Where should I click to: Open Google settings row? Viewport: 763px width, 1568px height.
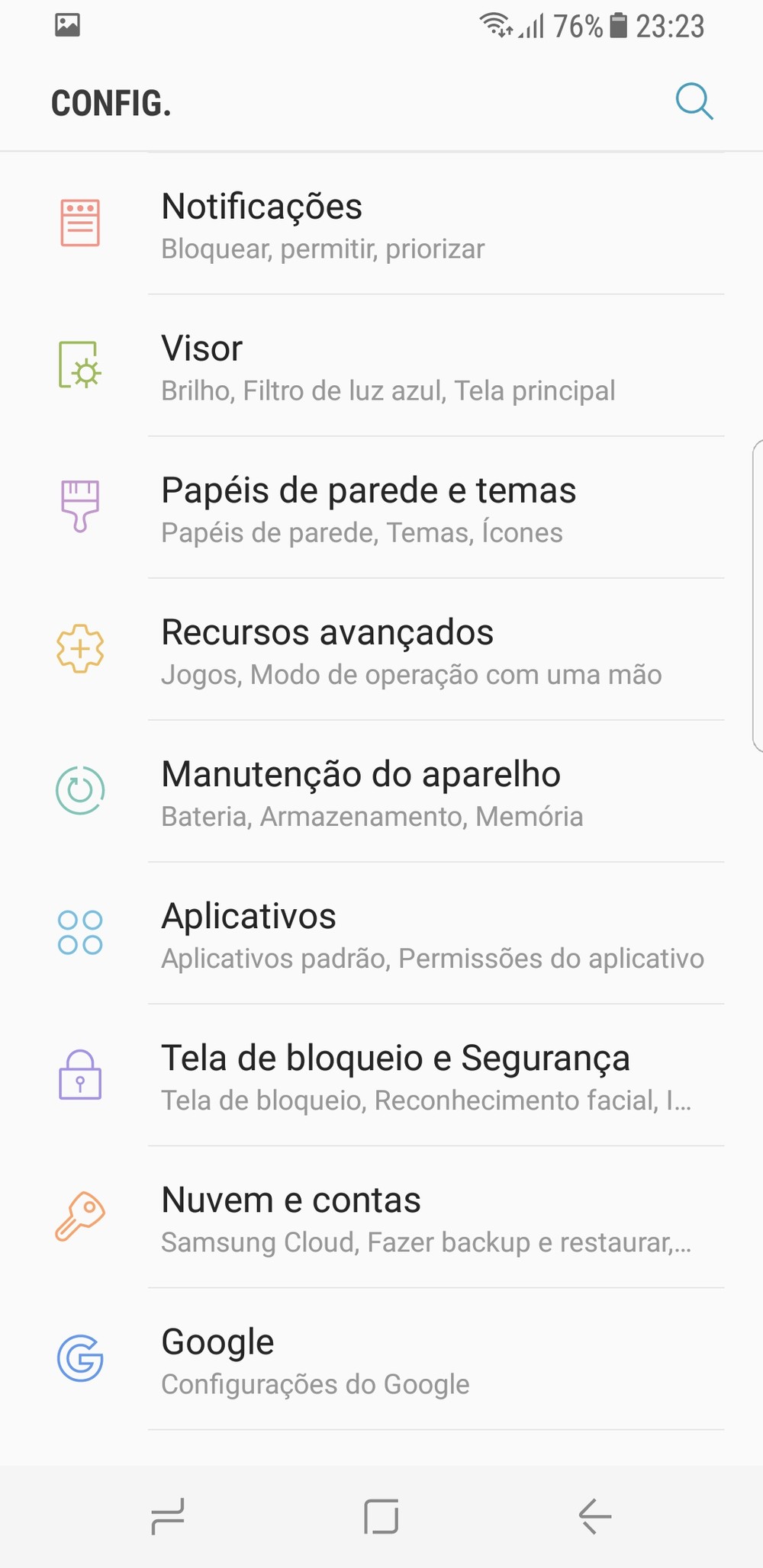tap(381, 1360)
